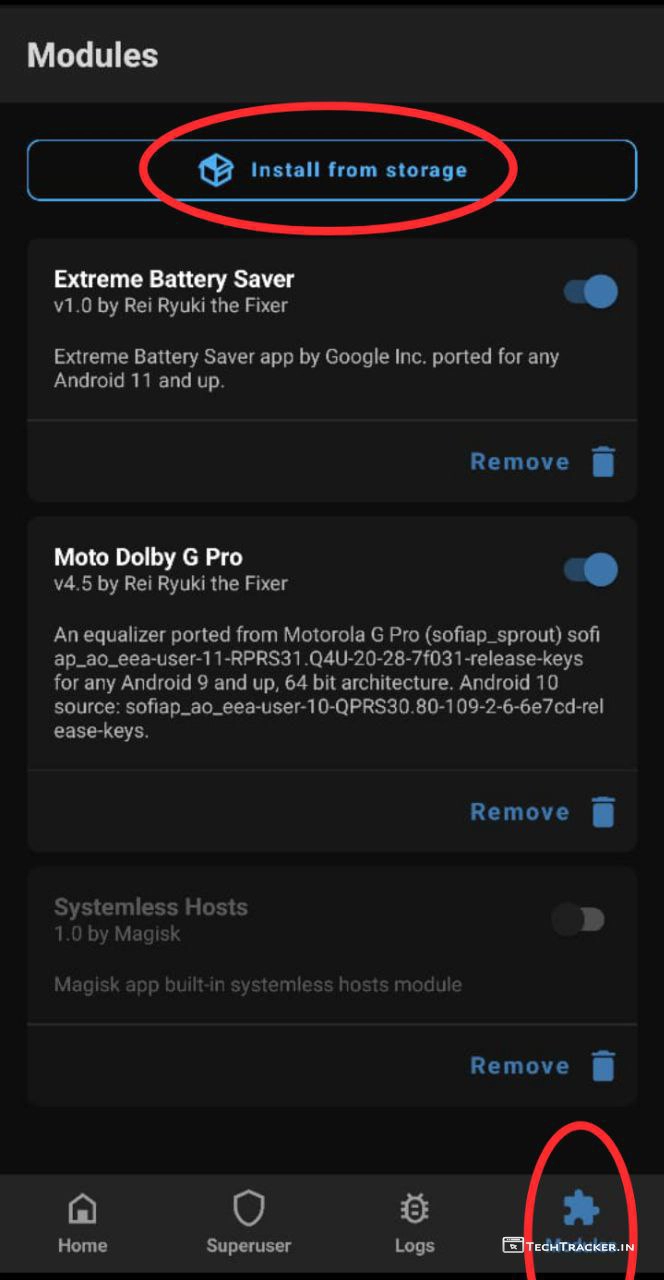This screenshot has width=664, height=1280.
Task: Switch to the Superuser tab
Action: coord(248,1222)
